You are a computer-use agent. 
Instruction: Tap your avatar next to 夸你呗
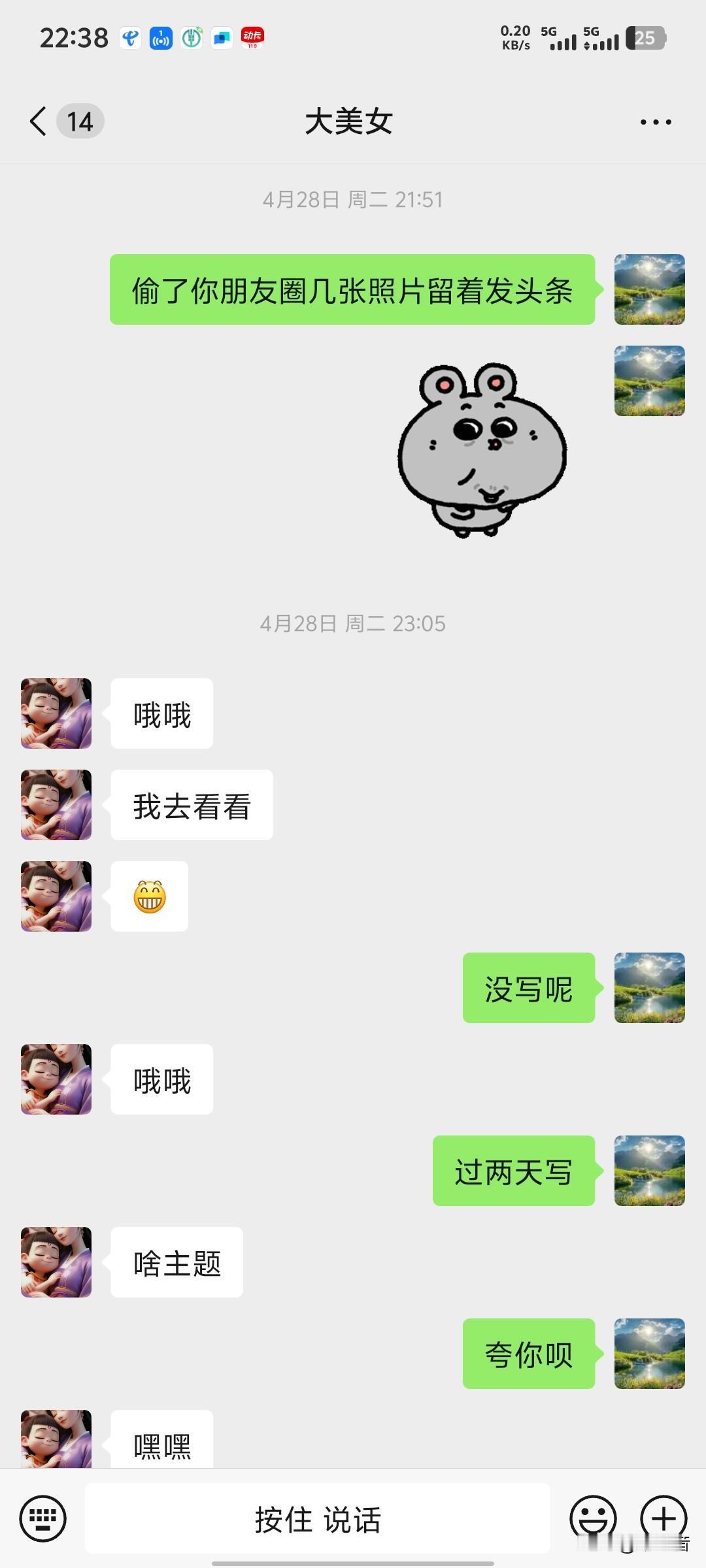(650, 1354)
